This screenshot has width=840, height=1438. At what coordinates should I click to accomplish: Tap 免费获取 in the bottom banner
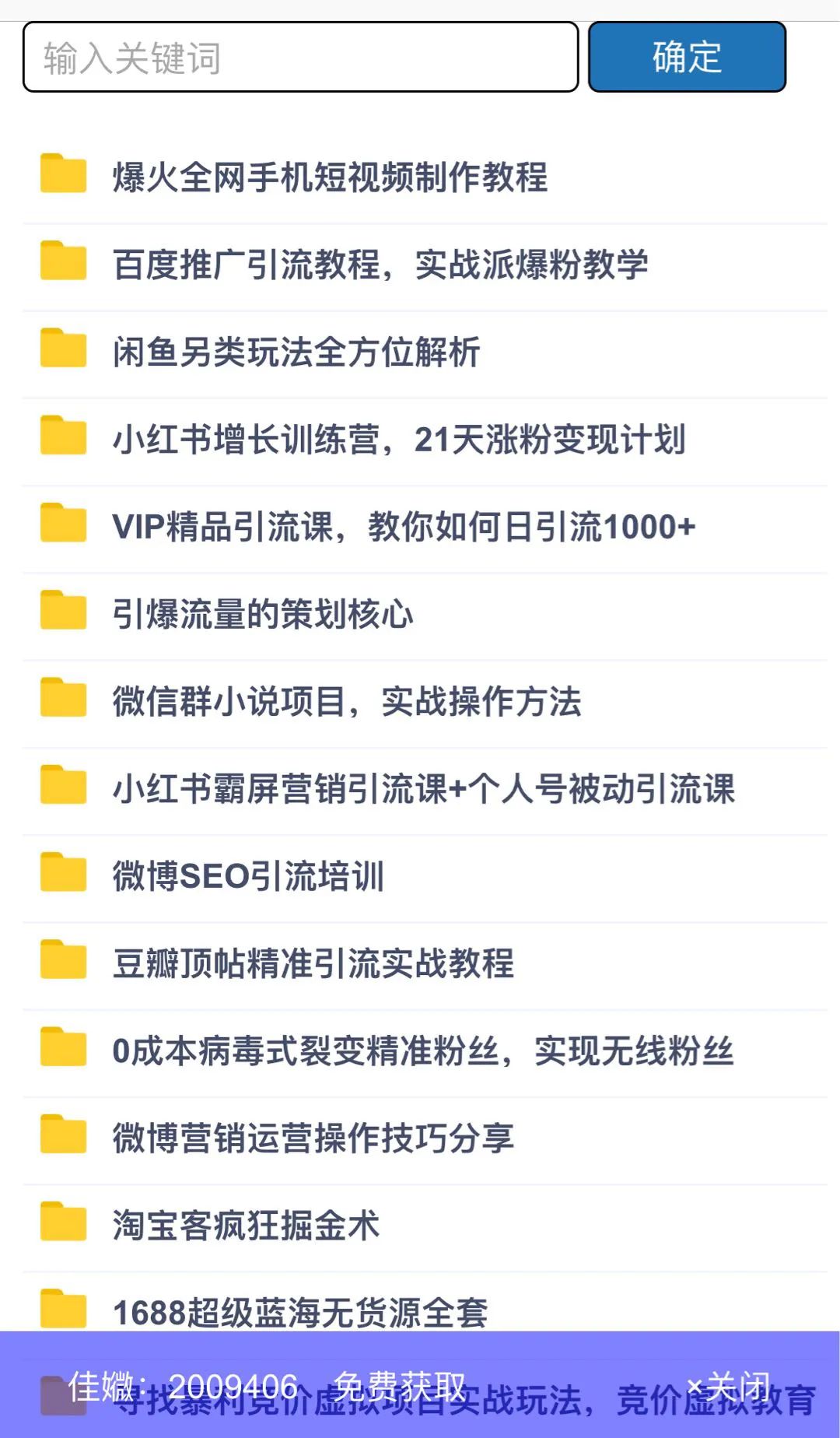400,1387
